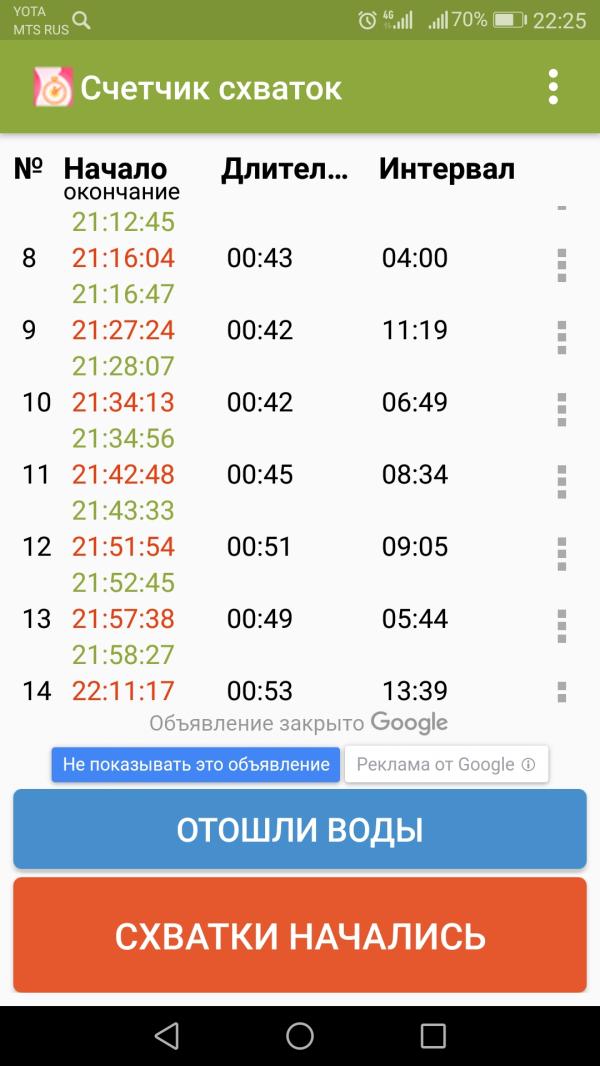
Task: Open the app overflow menu in header
Action: click(x=553, y=88)
